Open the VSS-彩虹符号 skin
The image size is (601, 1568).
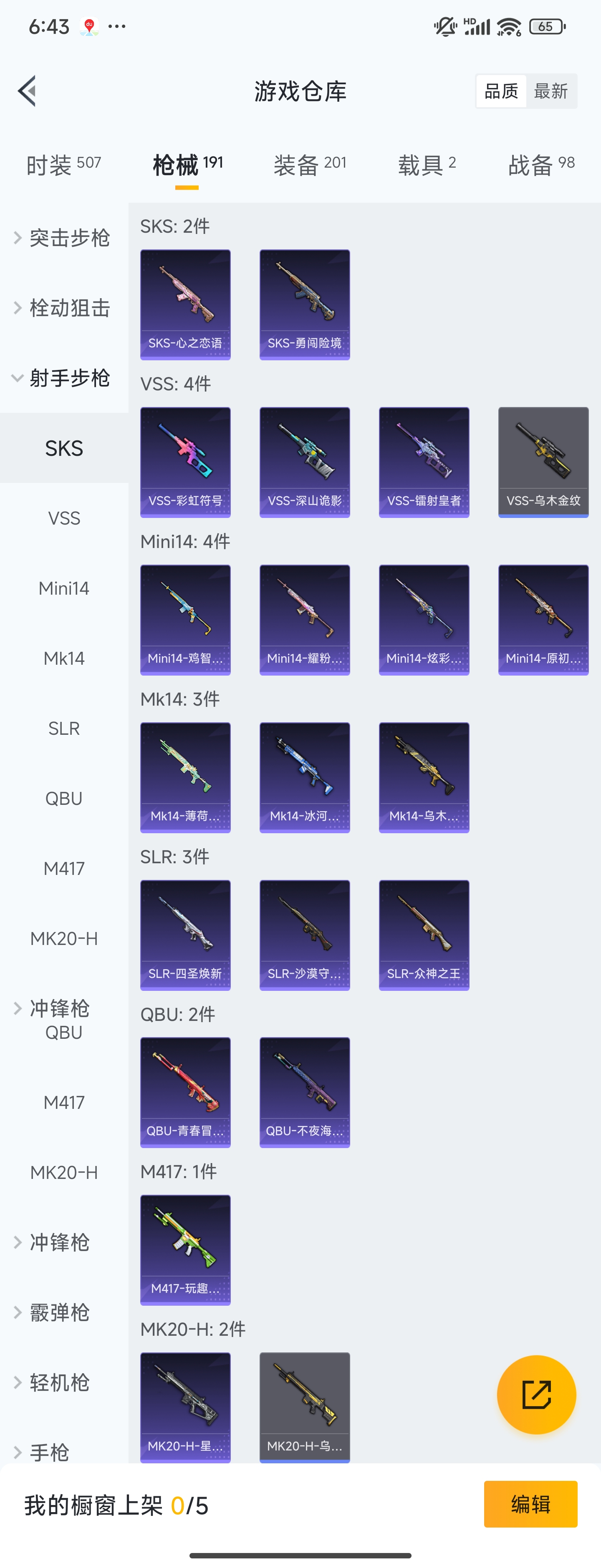185,462
